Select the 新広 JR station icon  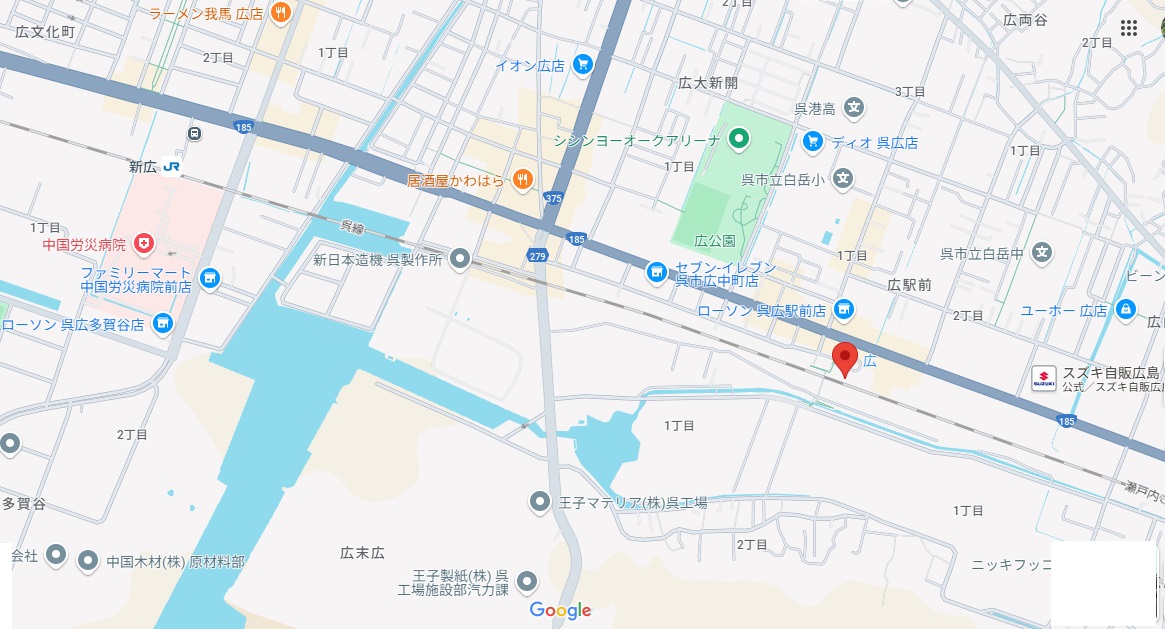pos(172,167)
